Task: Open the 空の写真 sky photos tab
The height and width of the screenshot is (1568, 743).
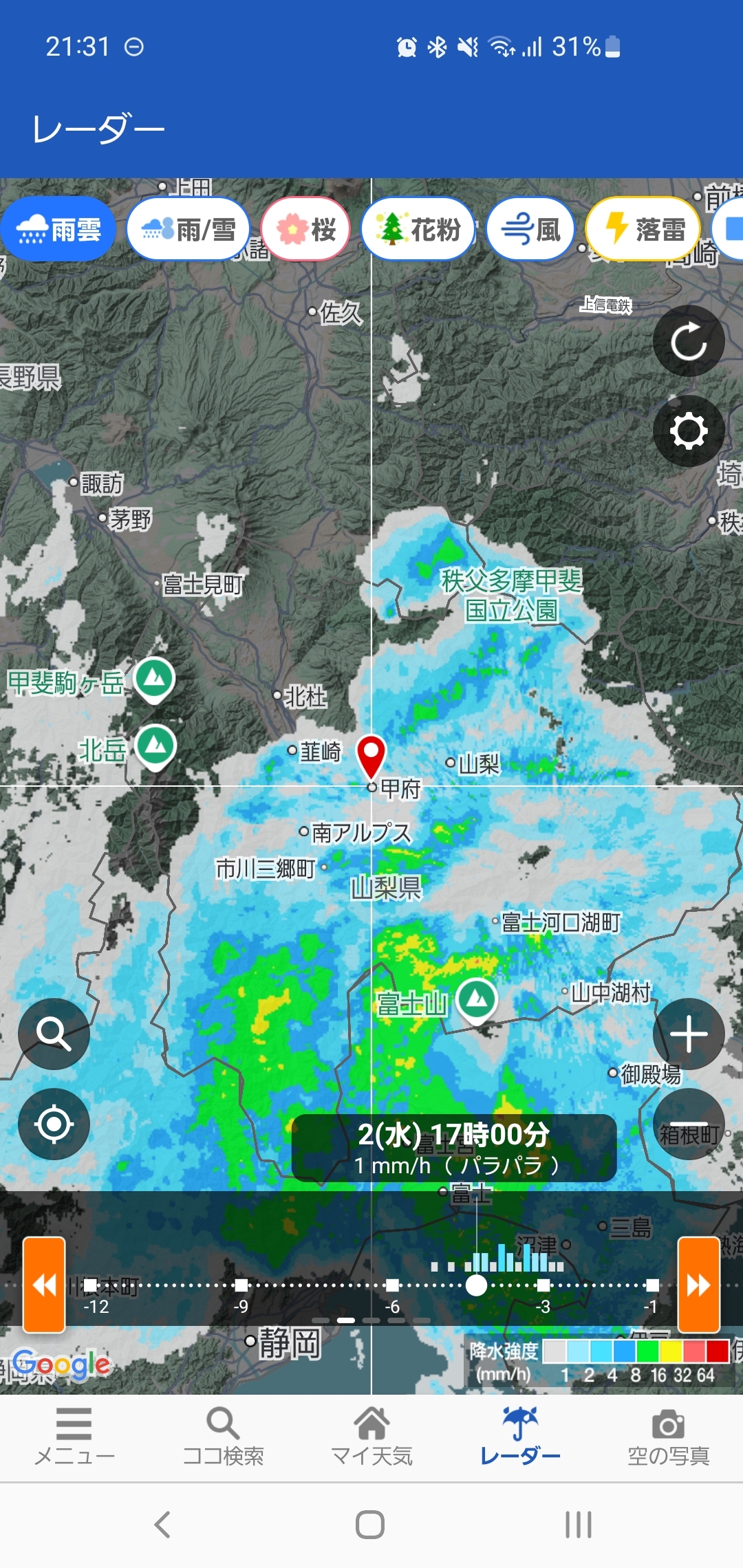Action: 668,1437
